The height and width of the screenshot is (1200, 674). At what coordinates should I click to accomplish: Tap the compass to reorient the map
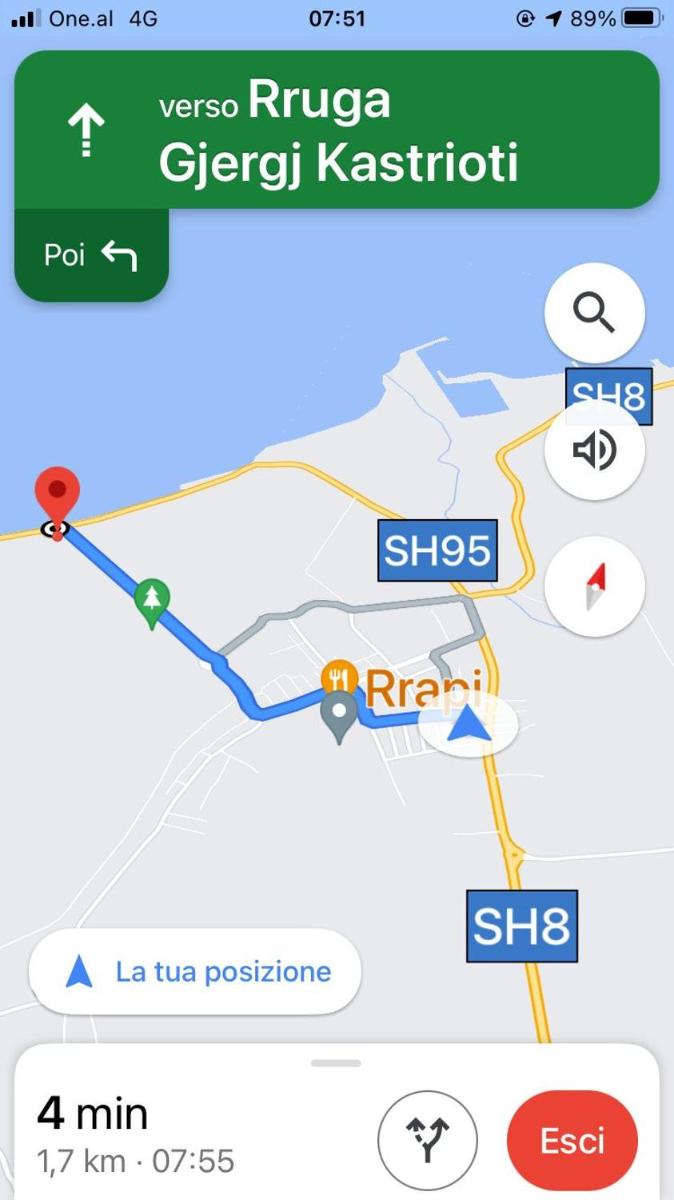pos(594,587)
